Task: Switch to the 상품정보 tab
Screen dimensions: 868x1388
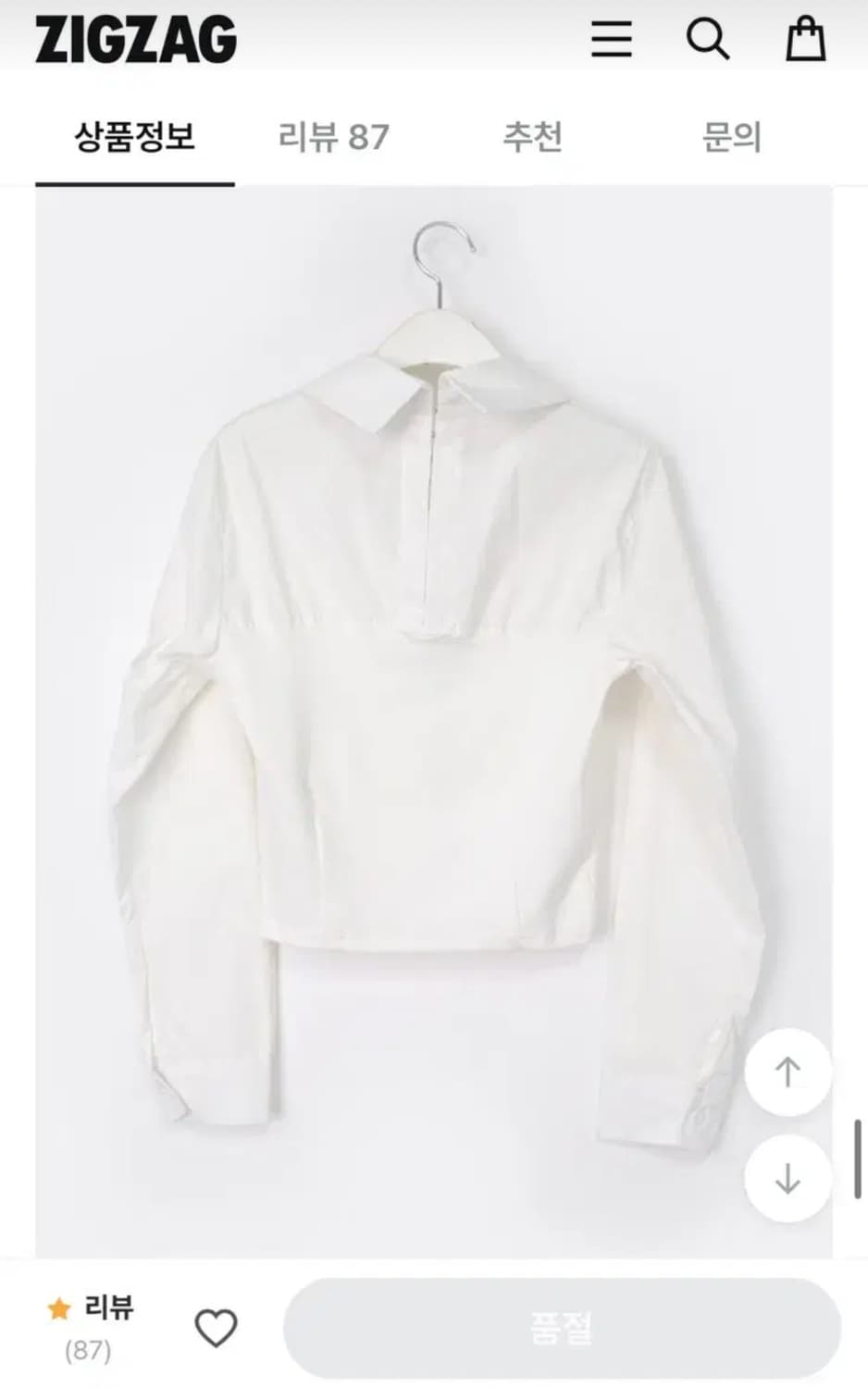Action: tap(135, 138)
